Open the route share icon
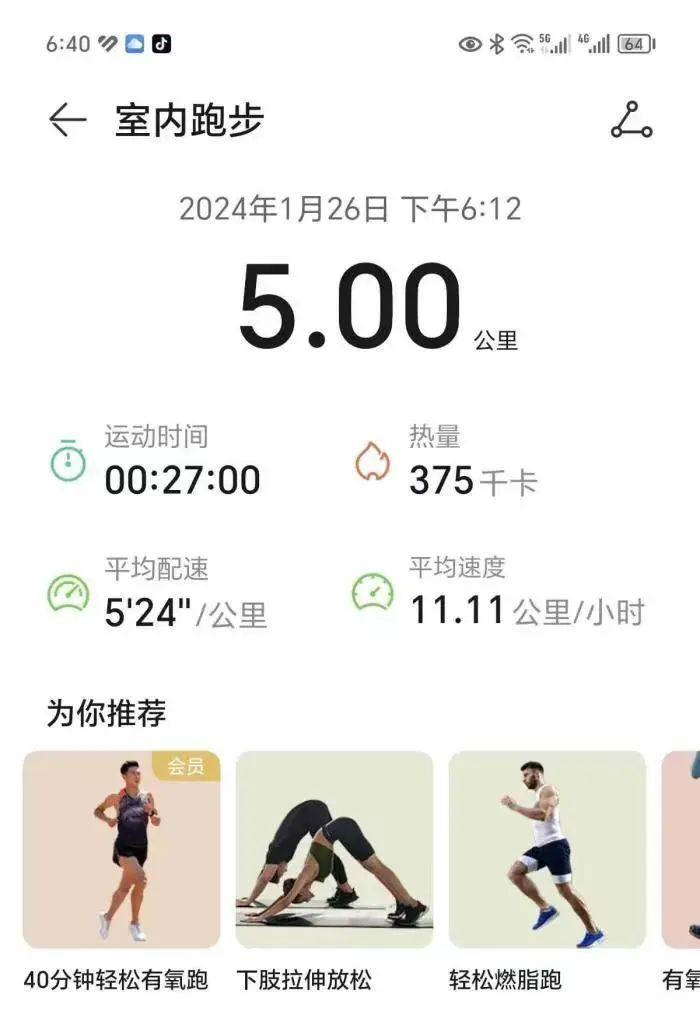700x1035 pixels. (631, 121)
